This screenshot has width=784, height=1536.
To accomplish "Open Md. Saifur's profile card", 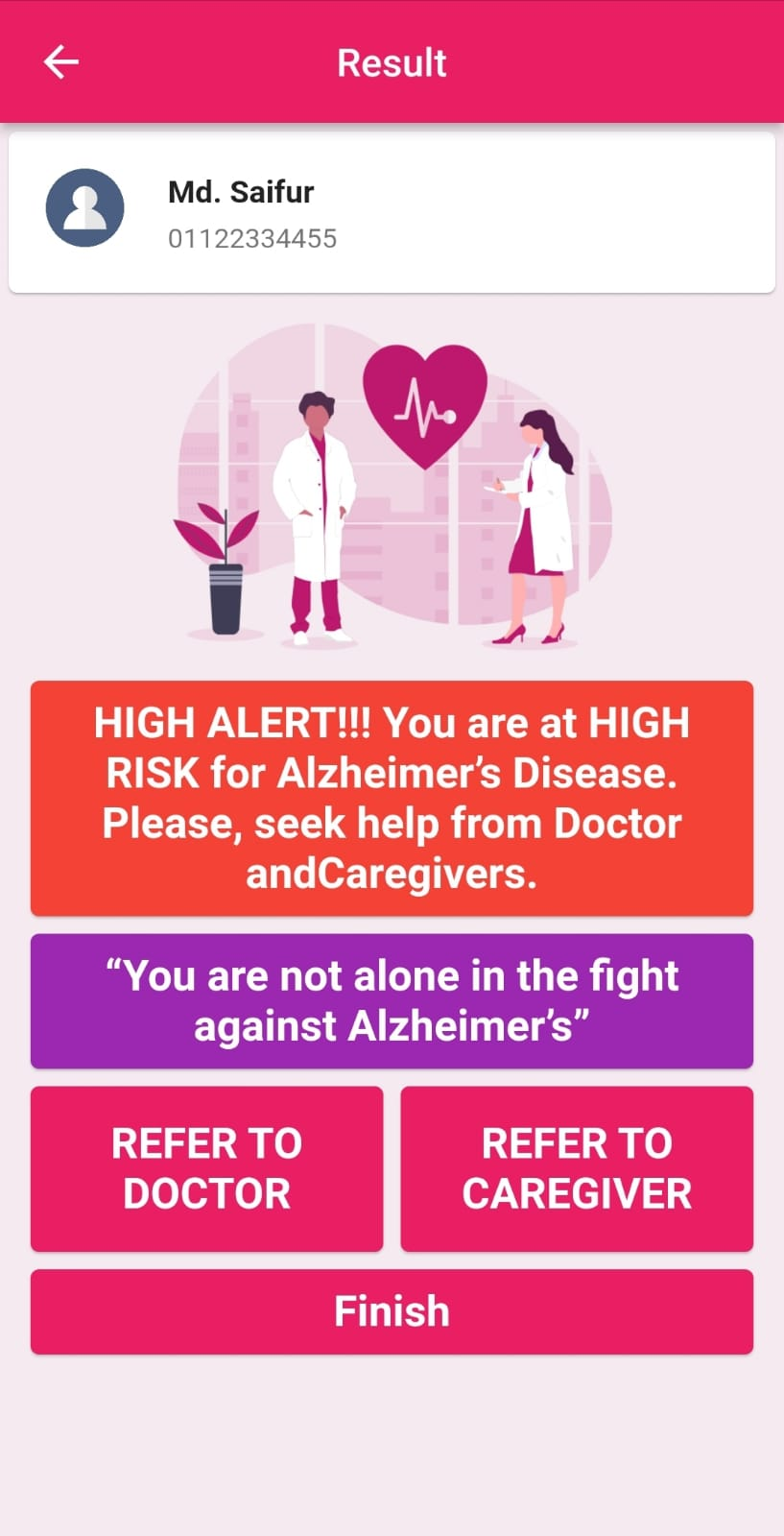I will point(392,212).
